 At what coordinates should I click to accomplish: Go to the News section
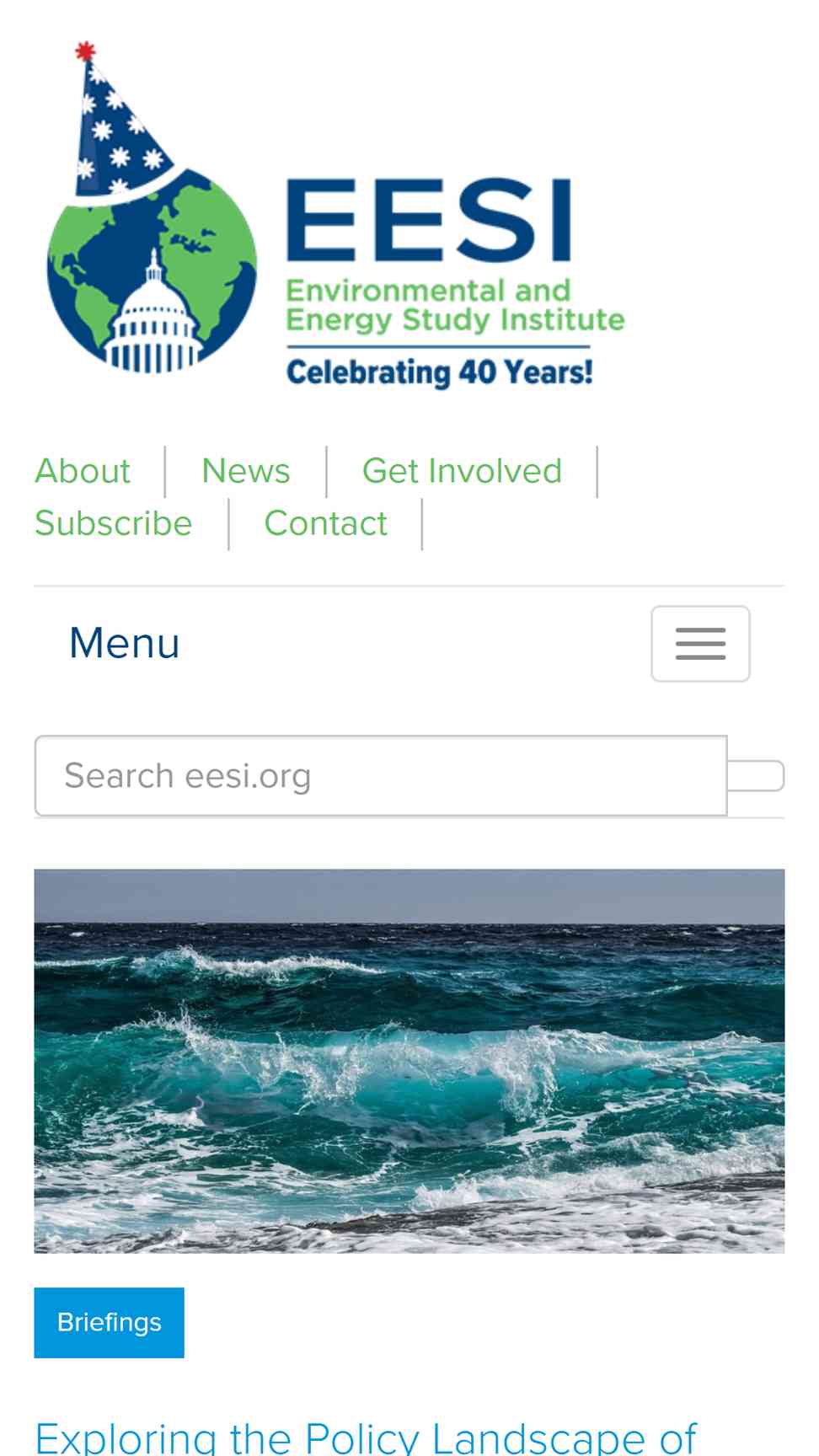pyautogui.click(x=245, y=471)
